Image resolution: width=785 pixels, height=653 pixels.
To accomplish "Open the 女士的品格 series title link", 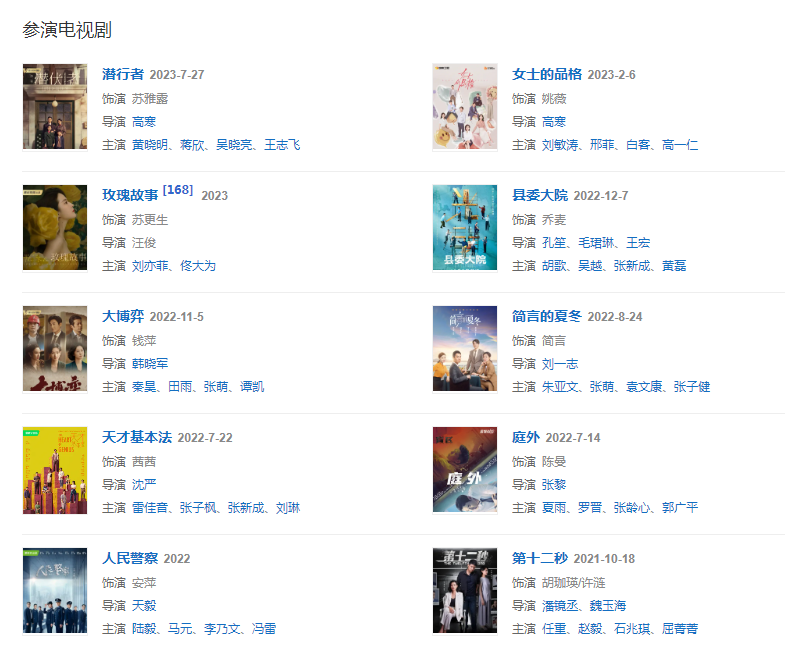I will 546,74.
